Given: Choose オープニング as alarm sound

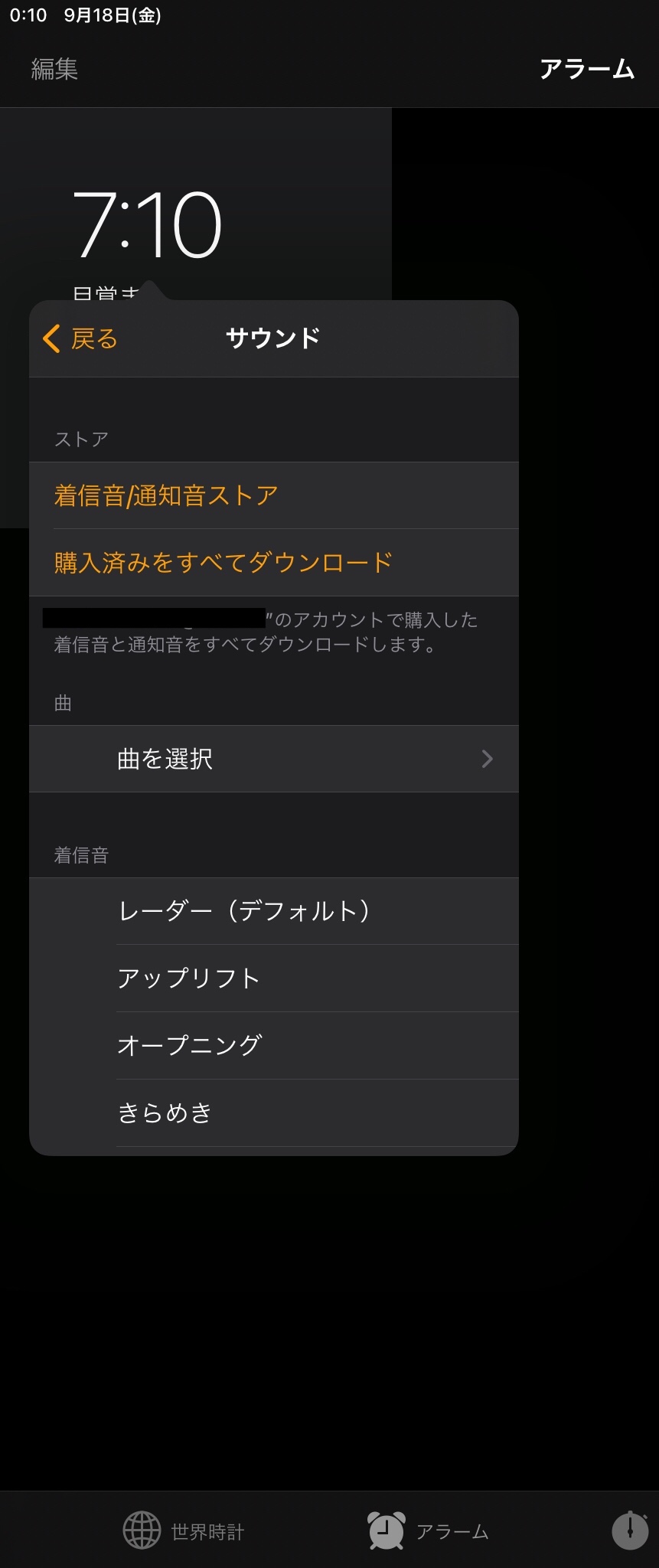Looking at the screenshot, I should (191, 1046).
